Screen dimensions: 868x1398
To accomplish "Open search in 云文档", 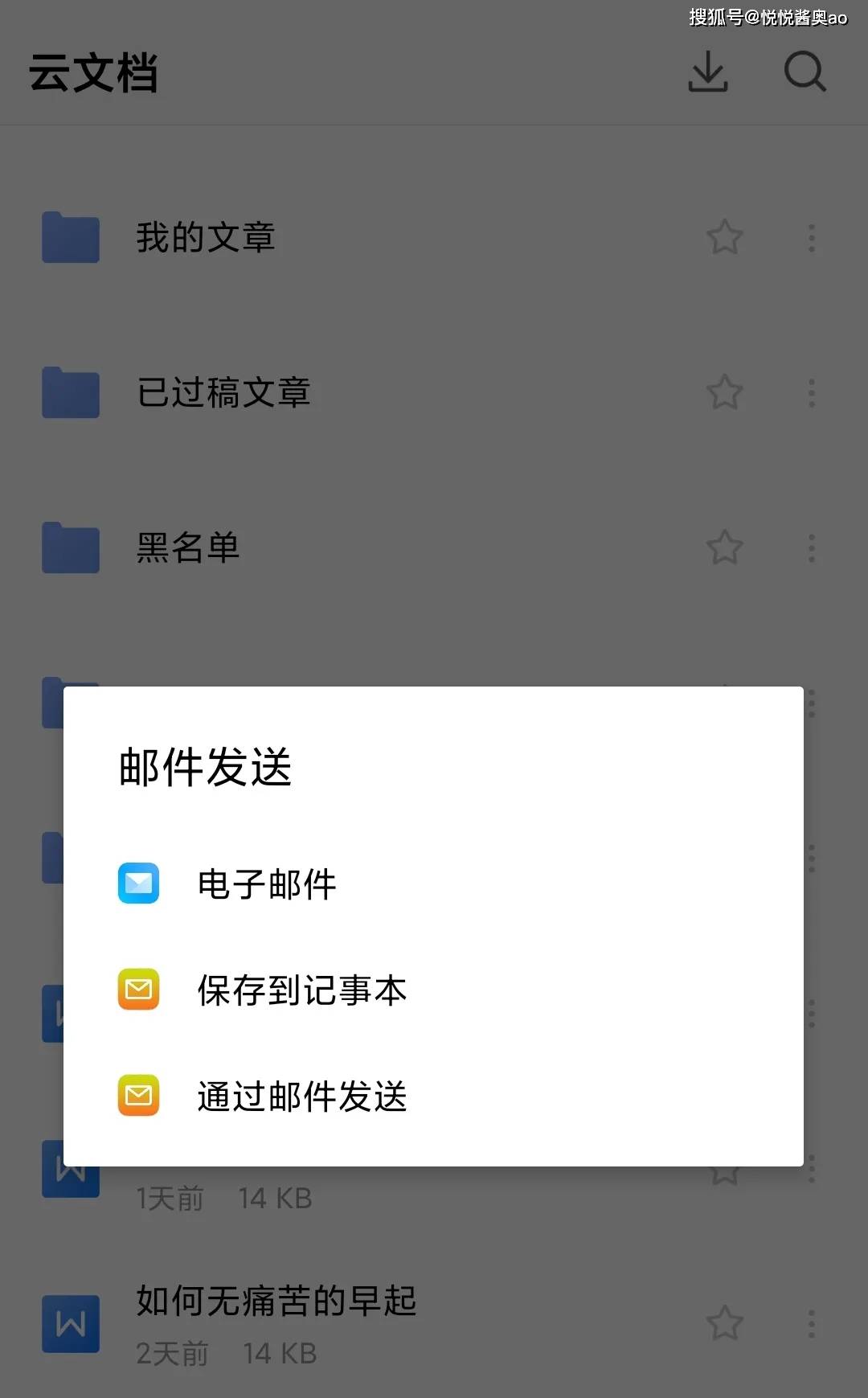I will pos(806,71).
